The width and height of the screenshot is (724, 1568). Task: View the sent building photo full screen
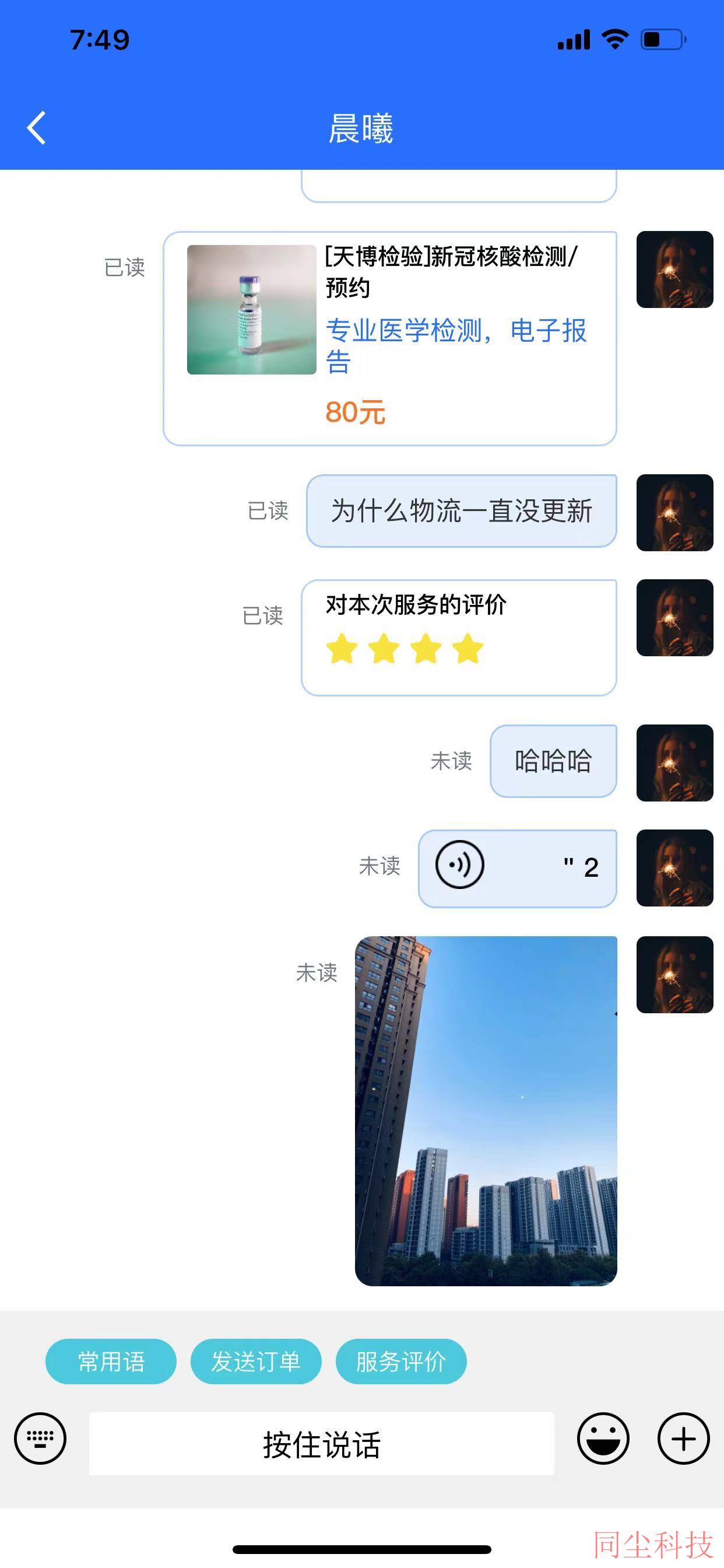pyautogui.click(x=486, y=1111)
